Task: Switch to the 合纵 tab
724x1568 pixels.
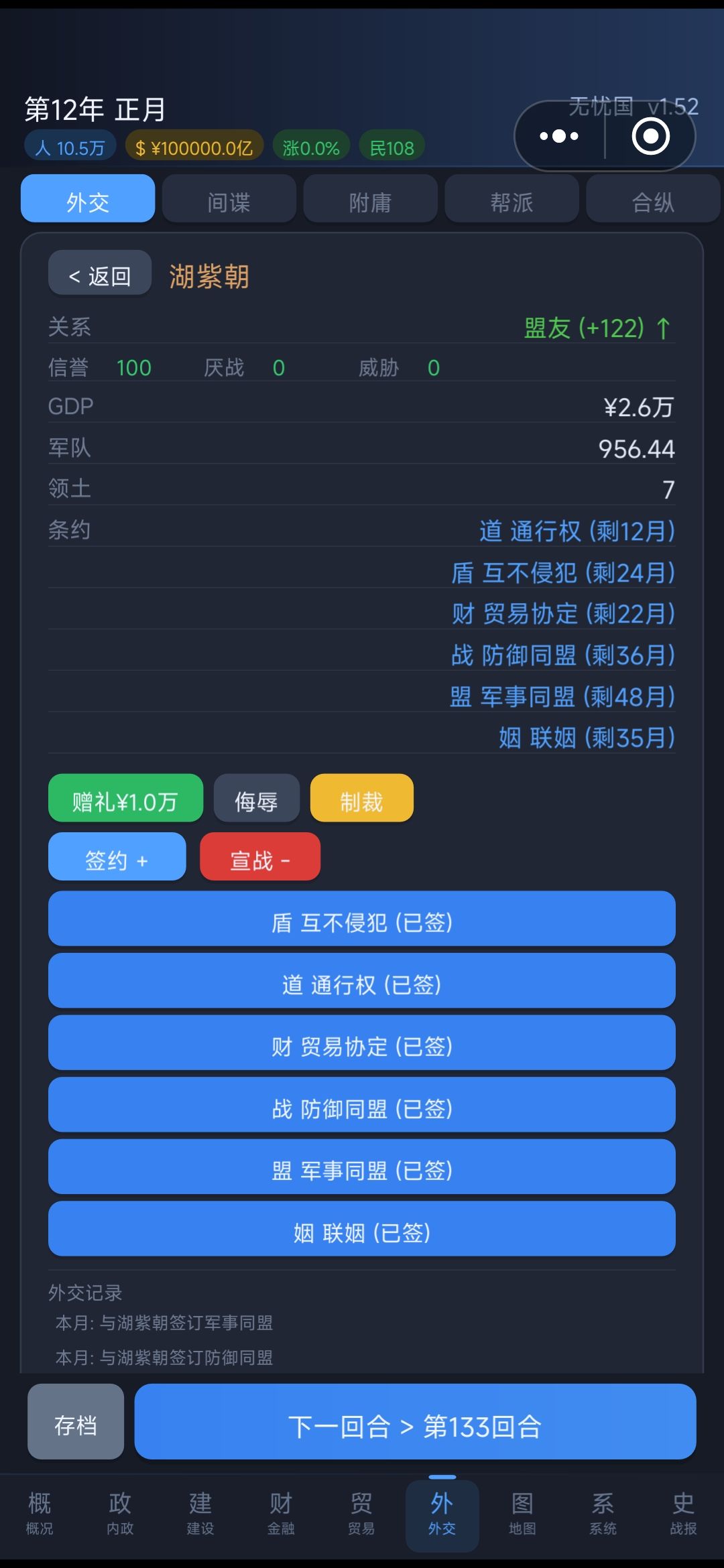Action: [653, 199]
